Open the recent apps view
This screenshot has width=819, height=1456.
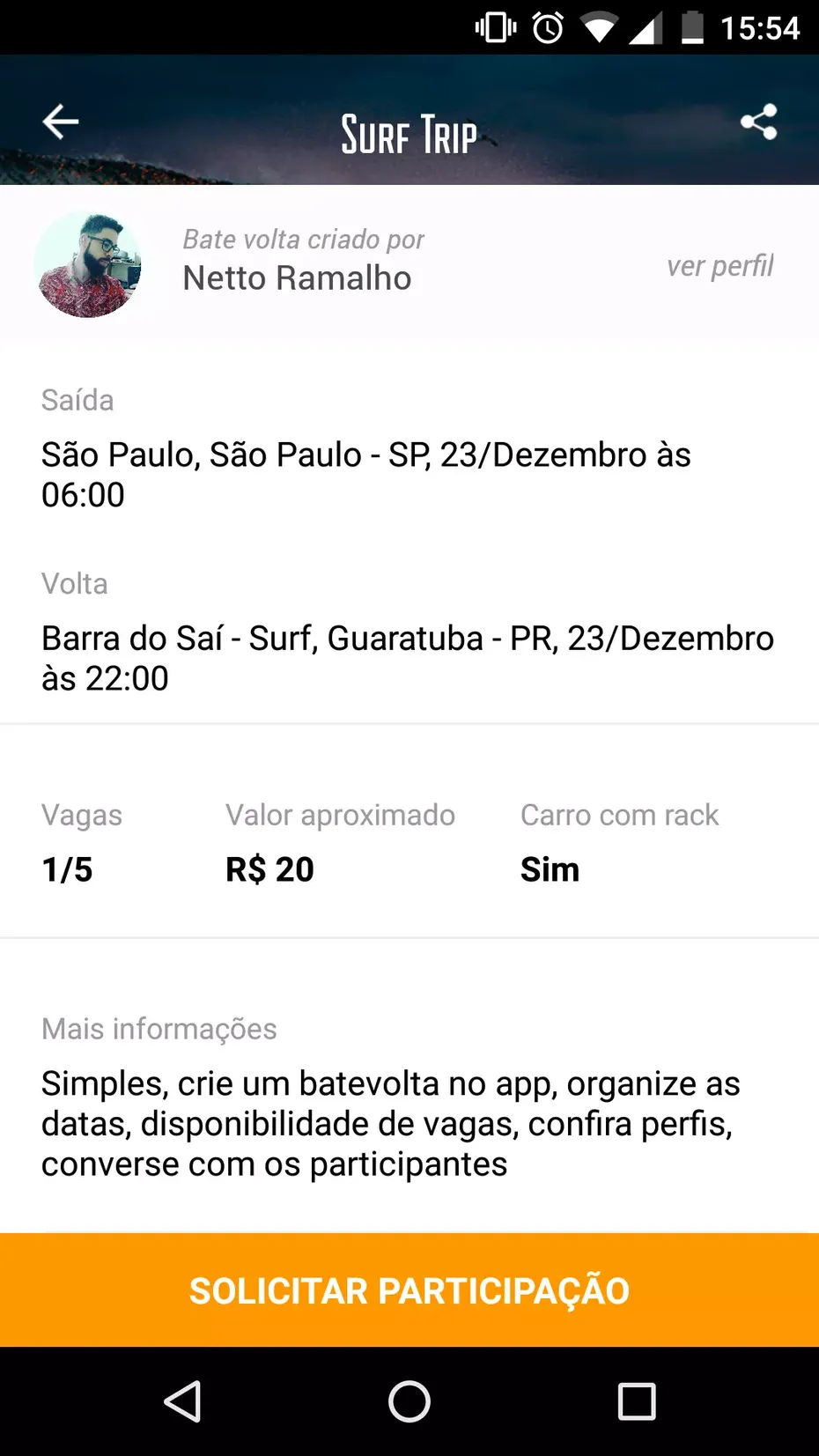tap(636, 1401)
